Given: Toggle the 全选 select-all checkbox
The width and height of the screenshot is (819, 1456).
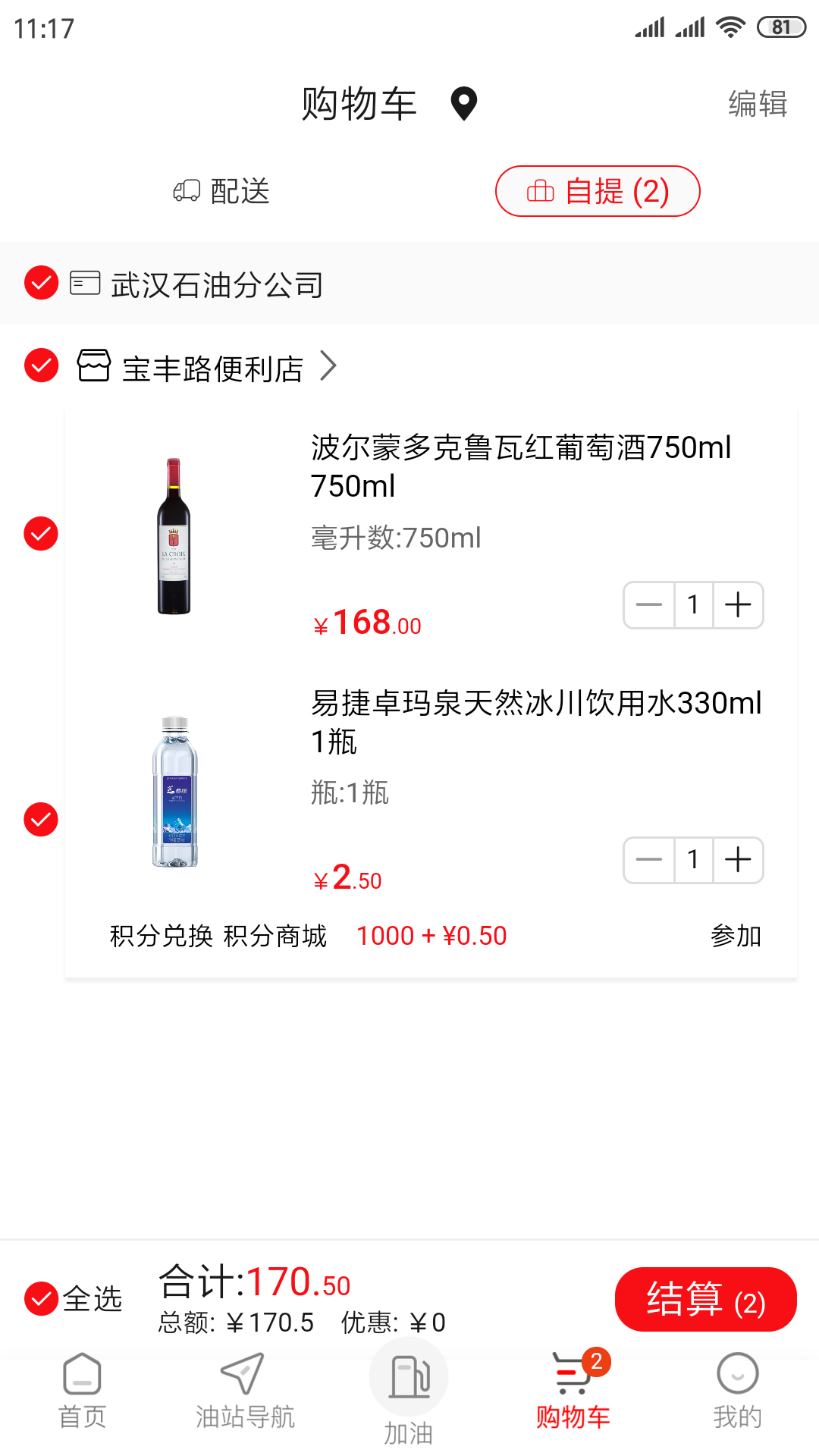Looking at the screenshot, I should pos(41,1299).
